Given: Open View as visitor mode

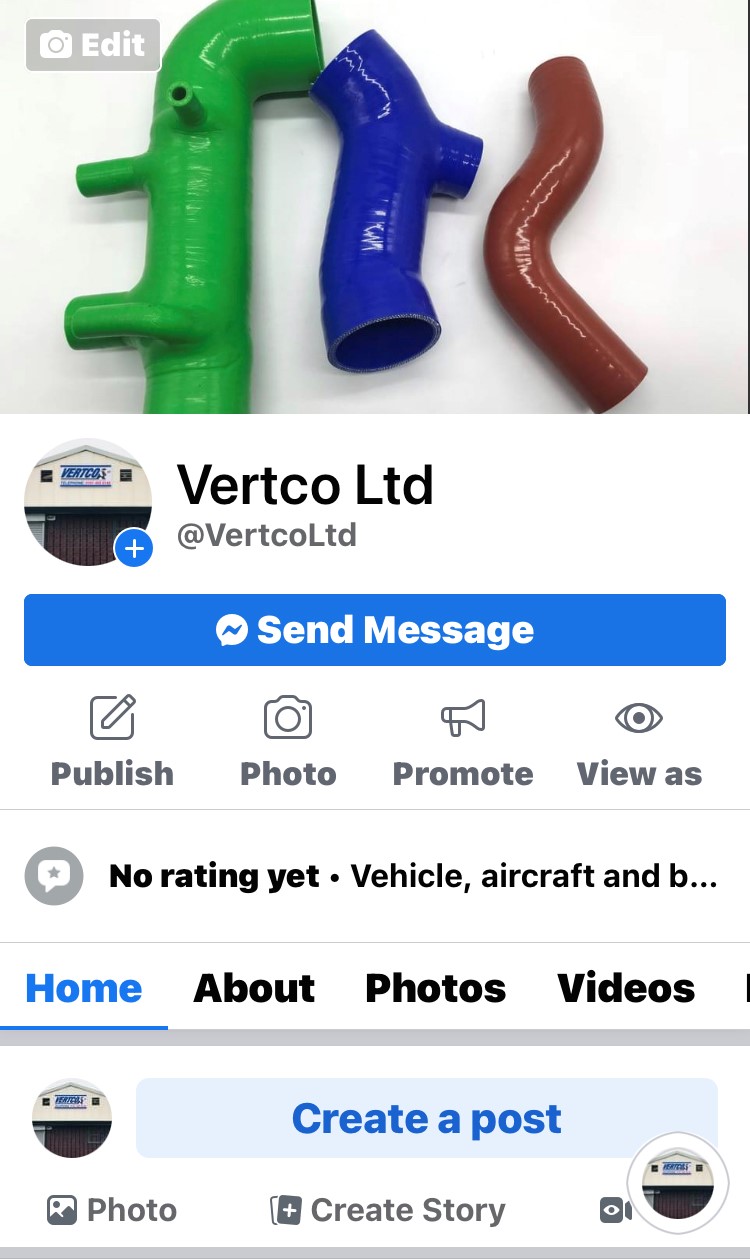Looking at the screenshot, I should [639, 742].
